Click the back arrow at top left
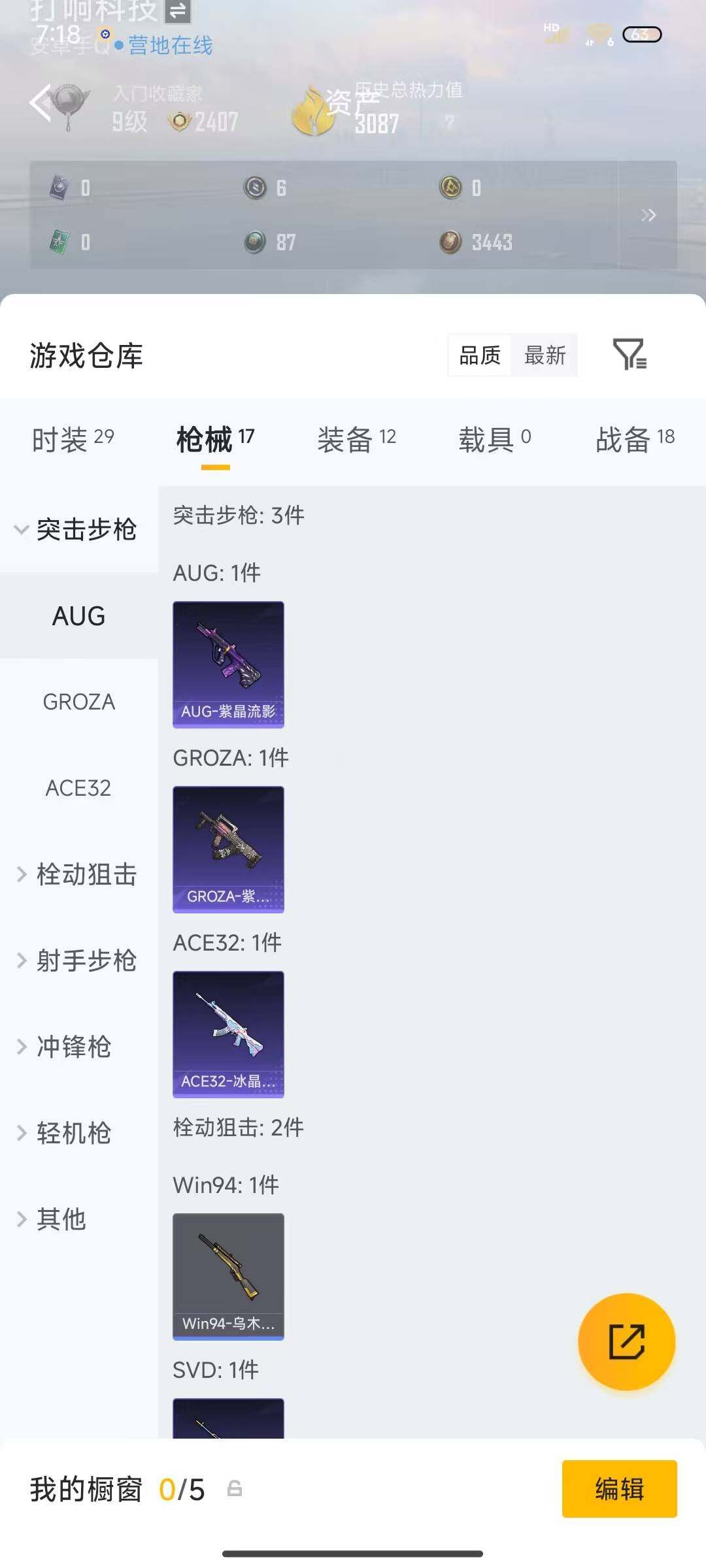This screenshot has width=706, height=1568. [x=41, y=103]
